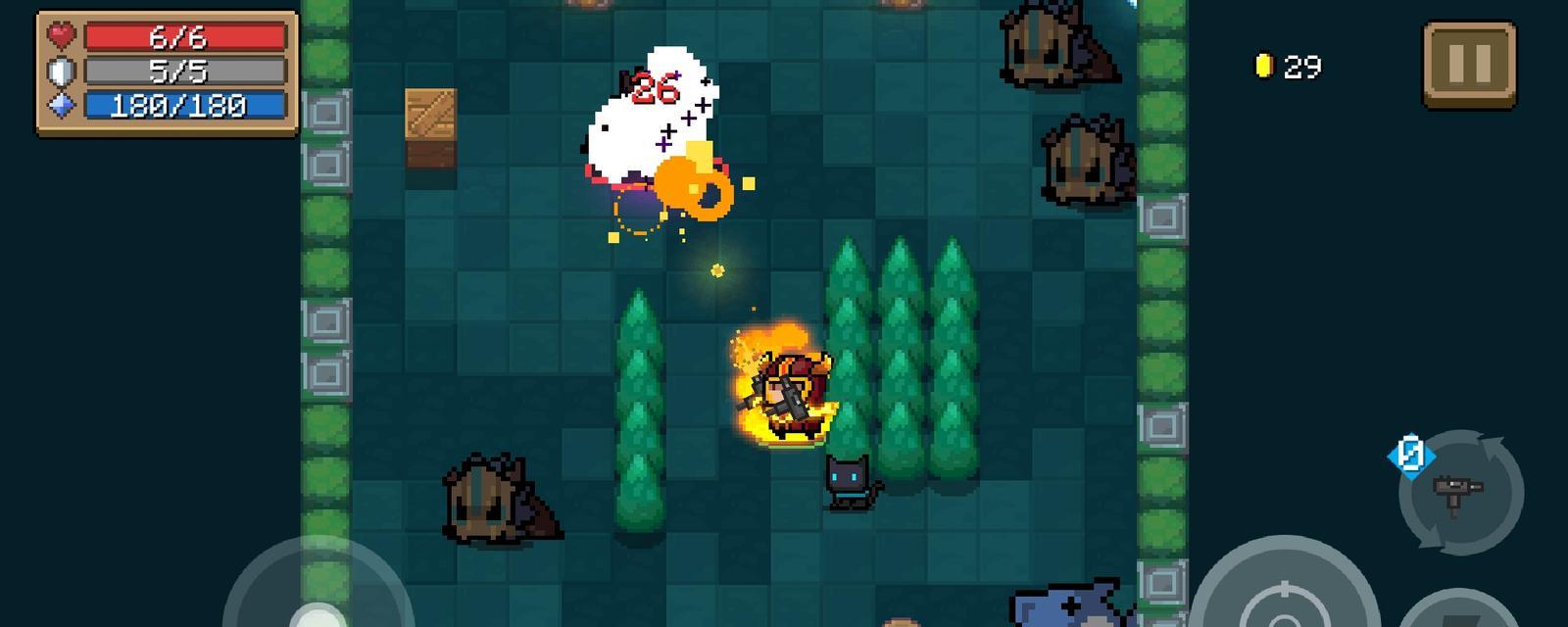Viewport: 1568px width, 627px height.
Task: Switch weapon using the gun button
Action: (1459, 492)
